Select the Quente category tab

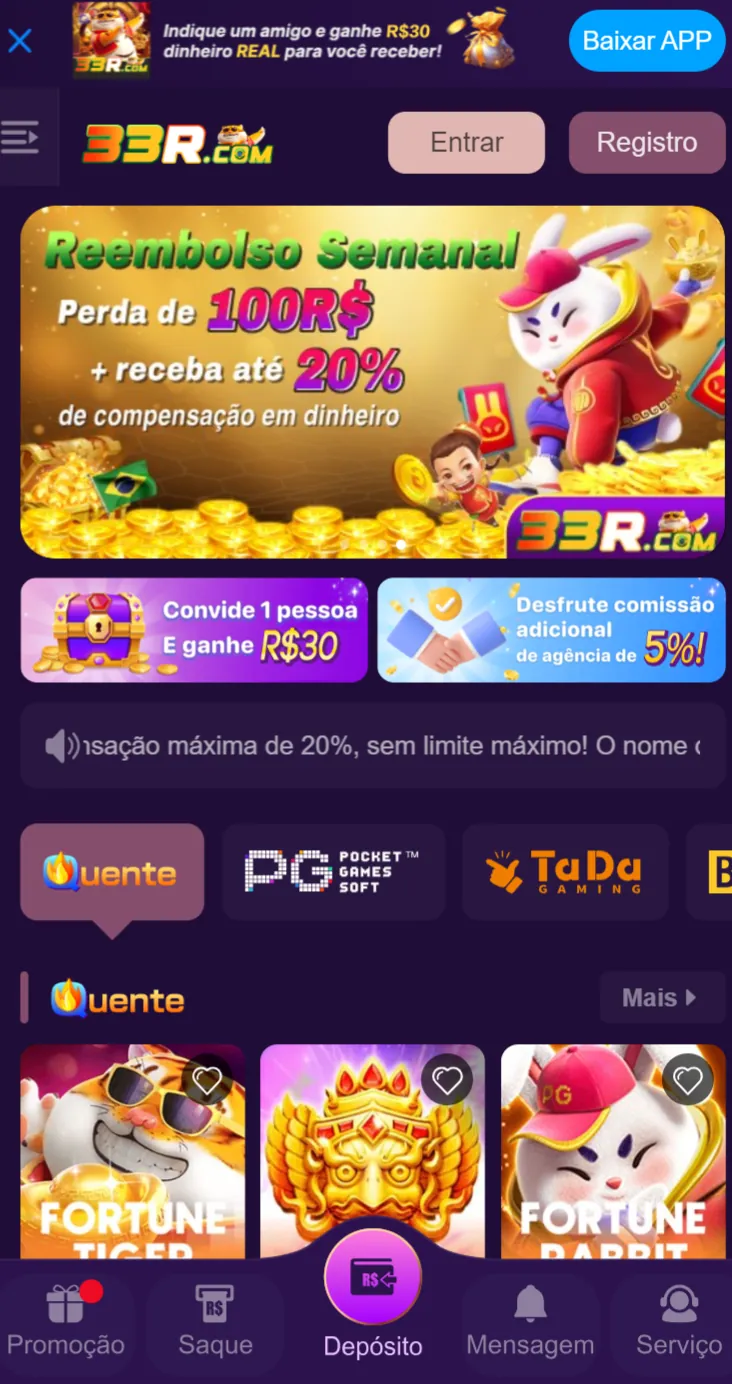(x=111, y=873)
